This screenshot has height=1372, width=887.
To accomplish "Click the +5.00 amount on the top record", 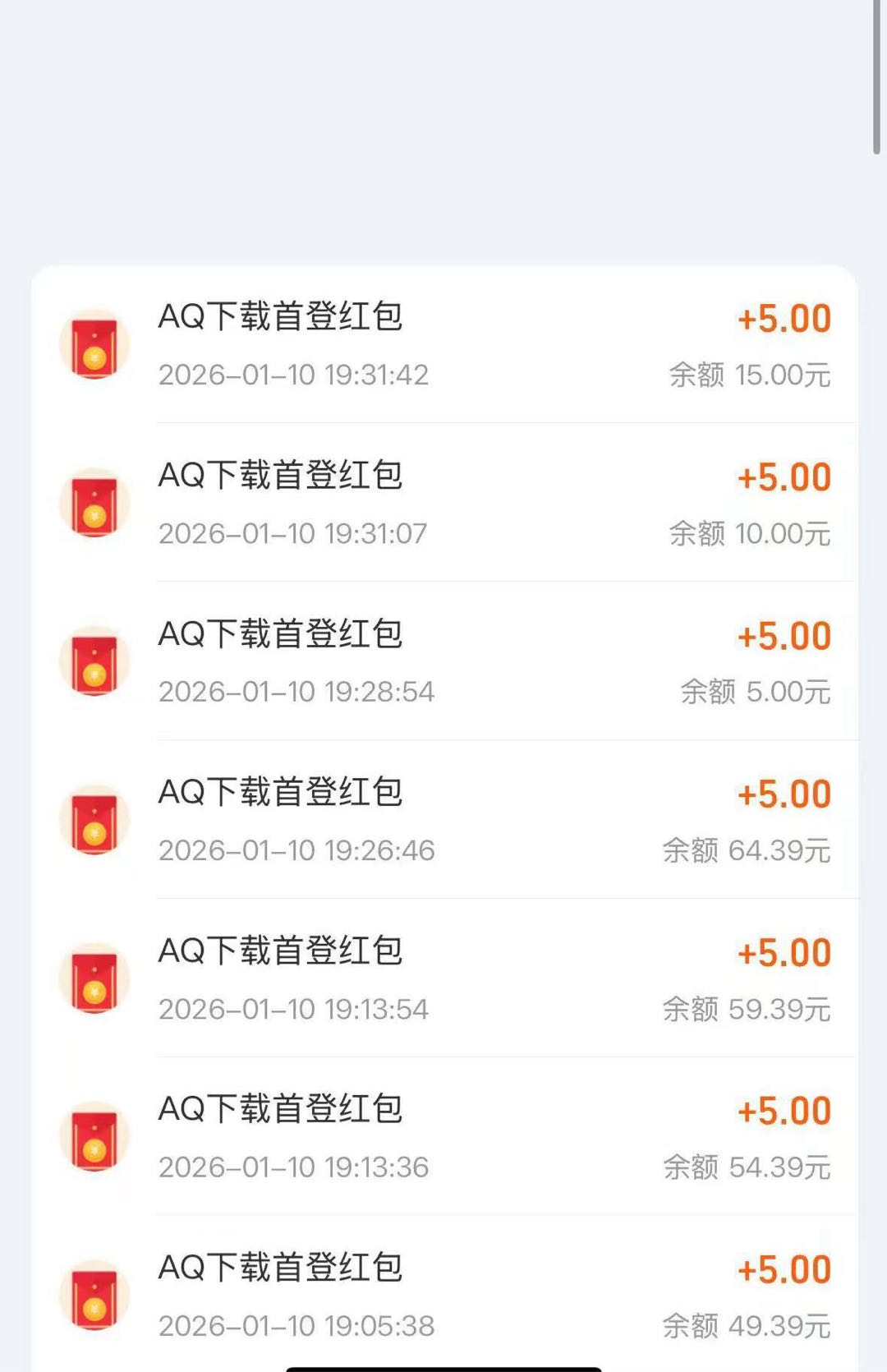I will [784, 317].
